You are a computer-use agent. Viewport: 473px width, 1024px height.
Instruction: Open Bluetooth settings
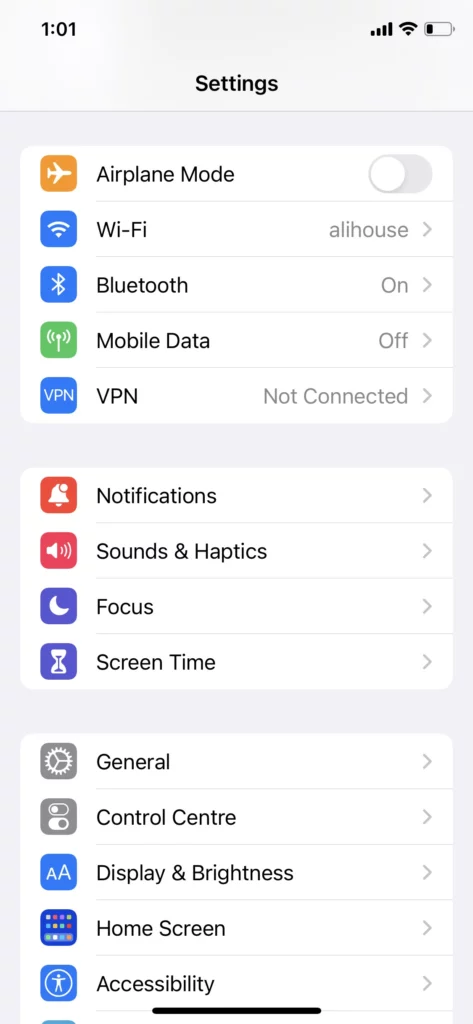[x=236, y=285]
